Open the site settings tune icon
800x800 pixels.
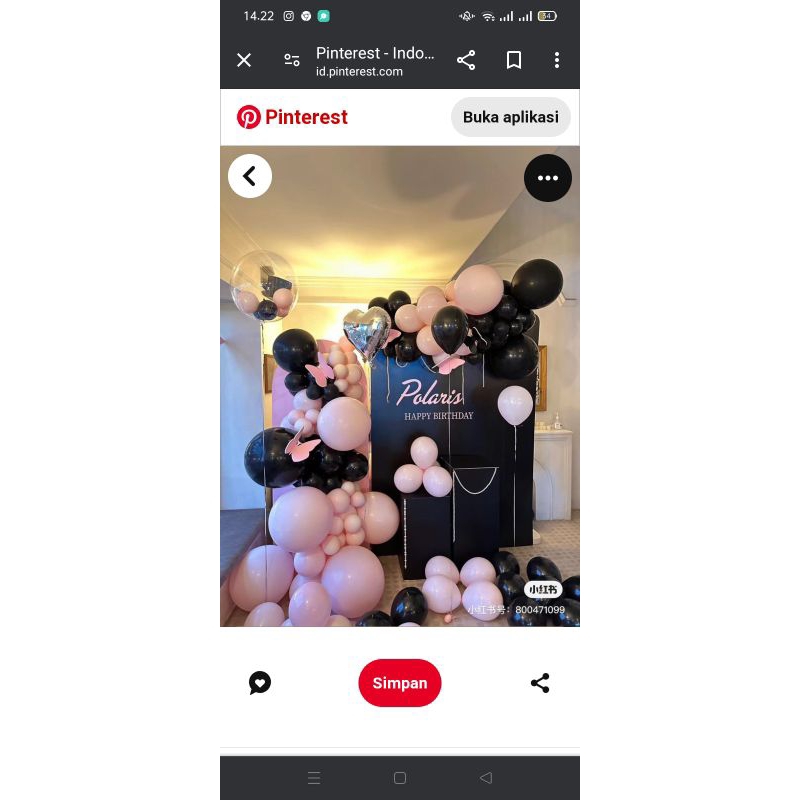292,60
